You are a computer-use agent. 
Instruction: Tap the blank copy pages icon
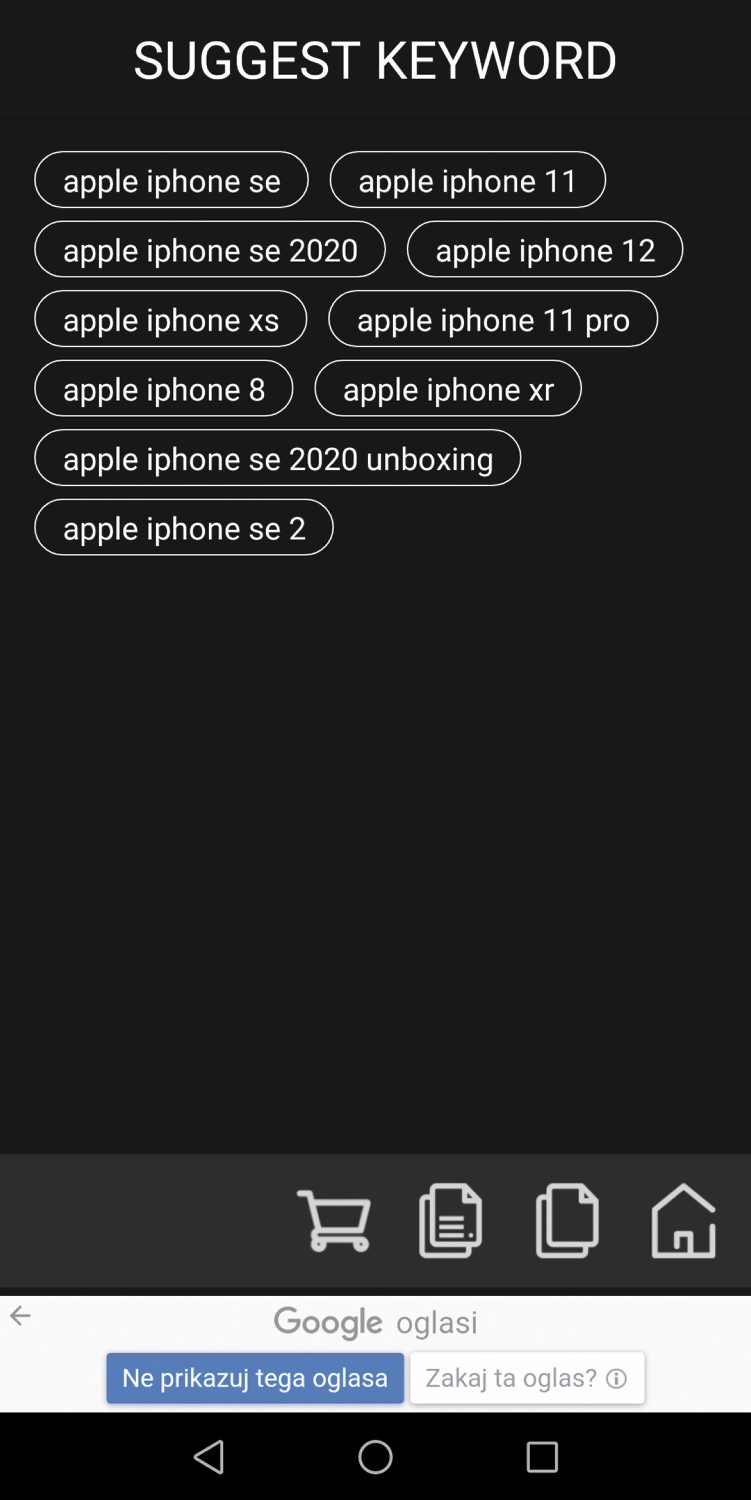point(567,1221)
